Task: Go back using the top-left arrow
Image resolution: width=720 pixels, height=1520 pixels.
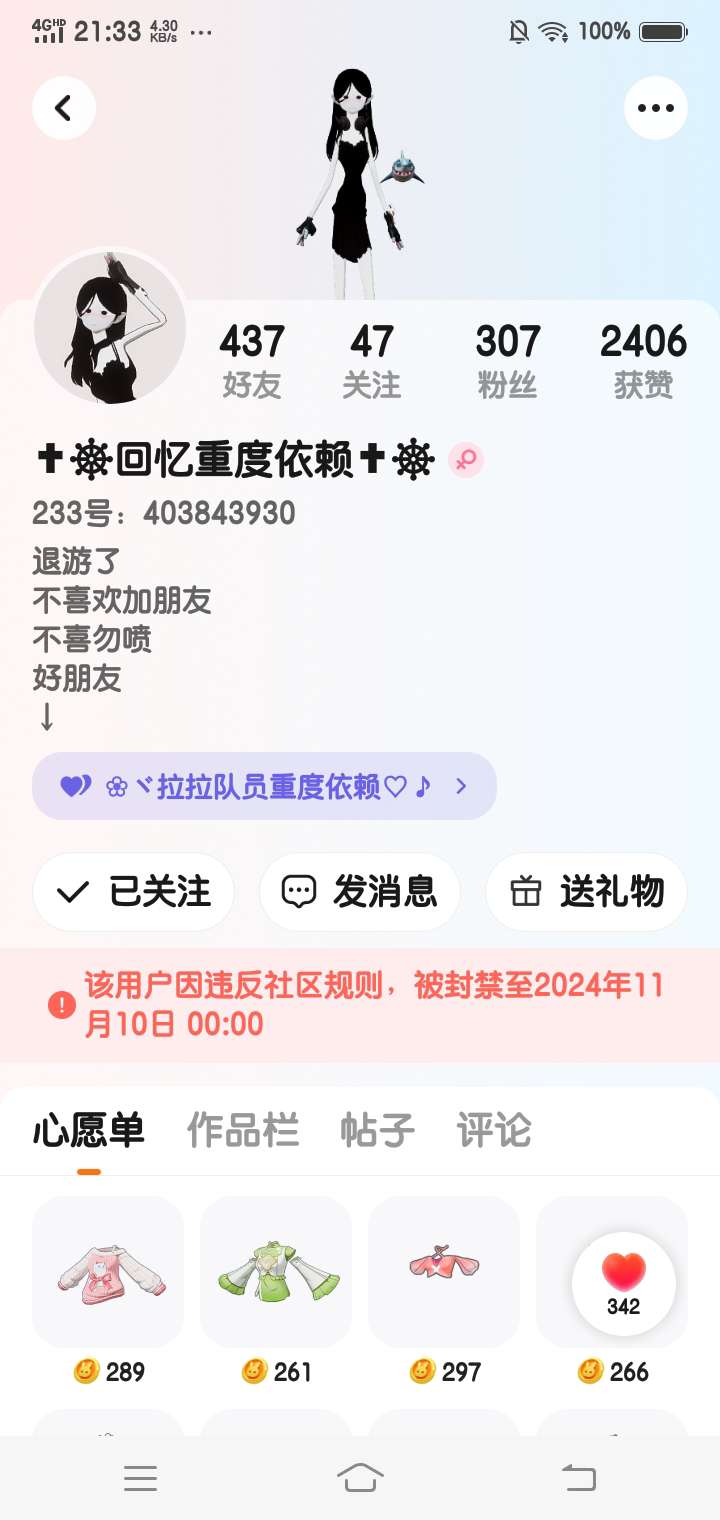Action: (x=64, y=107)
